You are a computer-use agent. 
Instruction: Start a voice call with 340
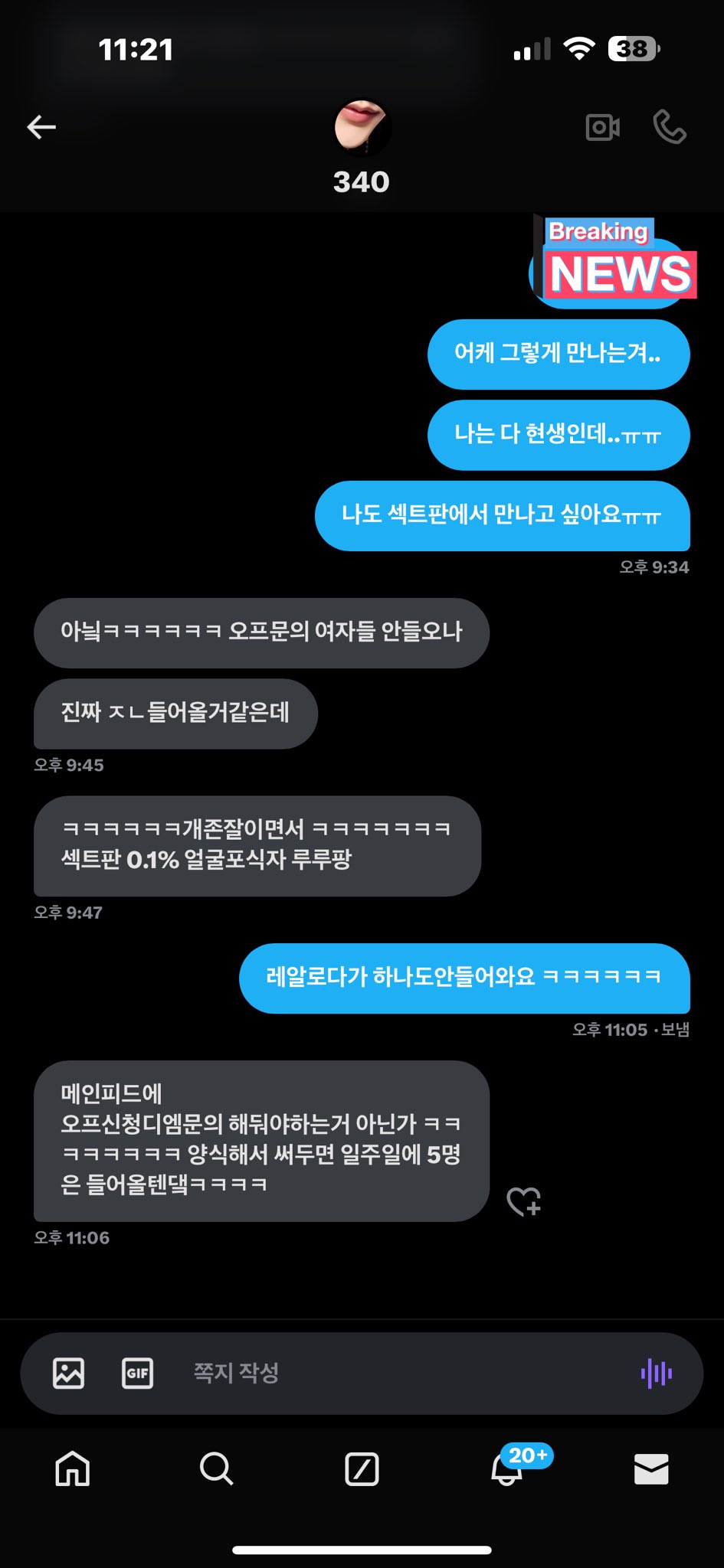coord(669,127)
